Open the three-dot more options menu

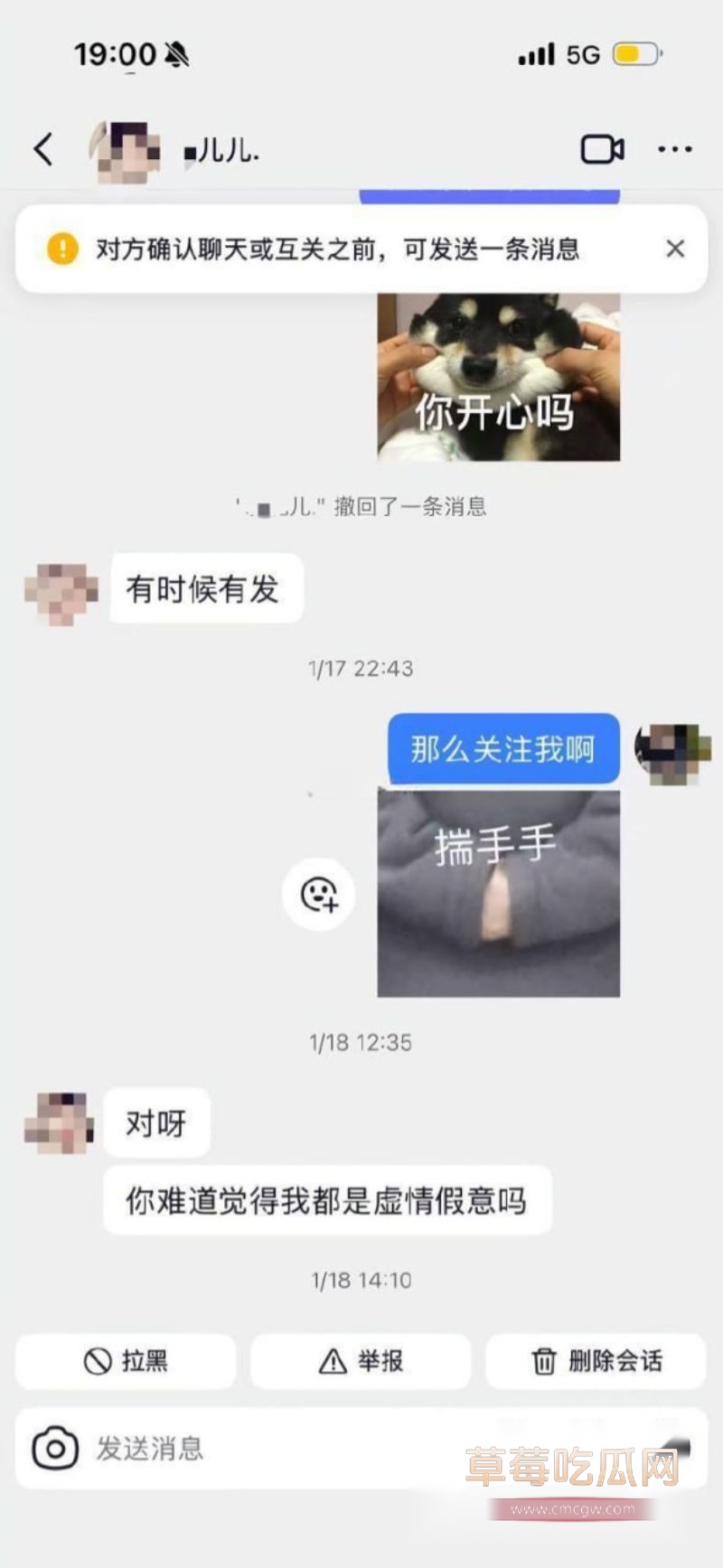click(x=674, y=149)
